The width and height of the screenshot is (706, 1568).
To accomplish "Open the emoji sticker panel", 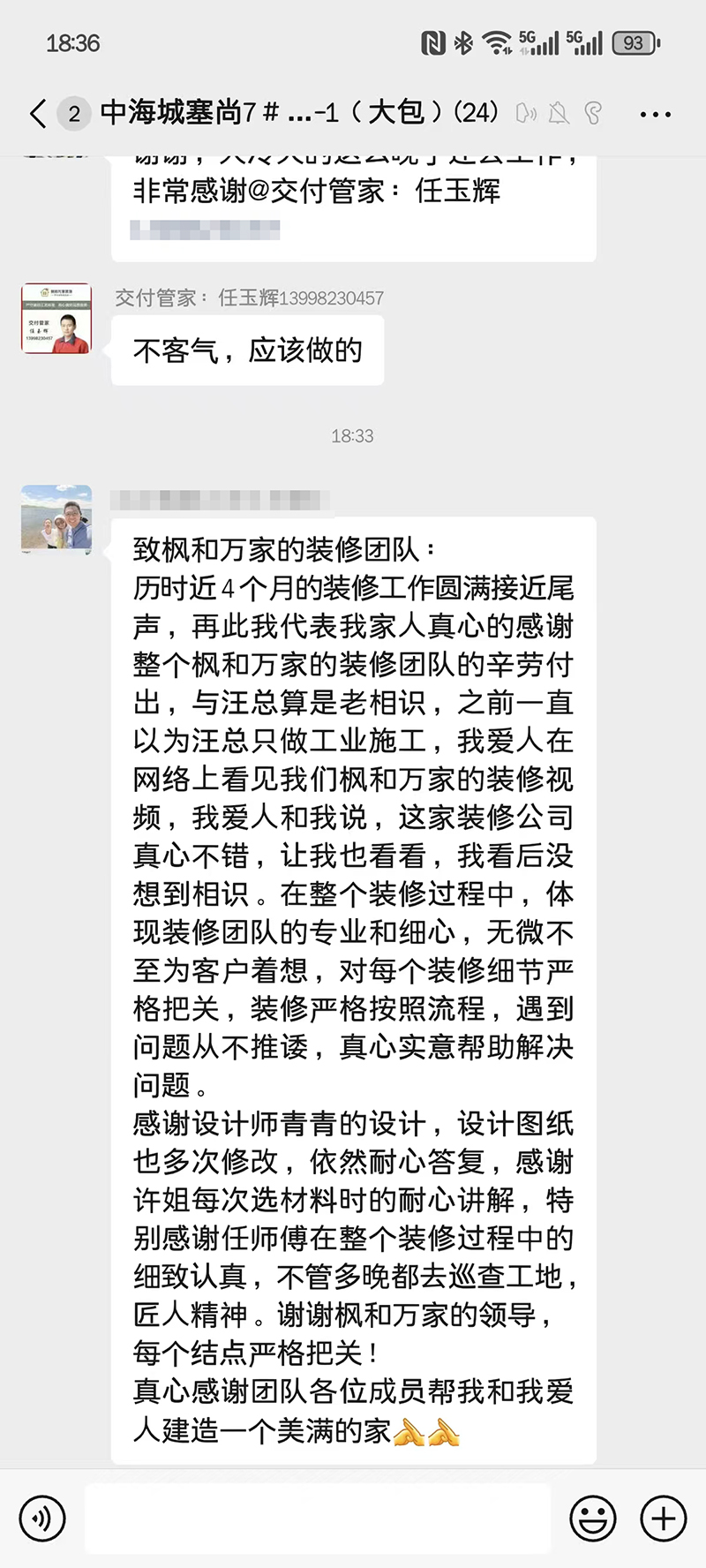I will coord(593,1518).
